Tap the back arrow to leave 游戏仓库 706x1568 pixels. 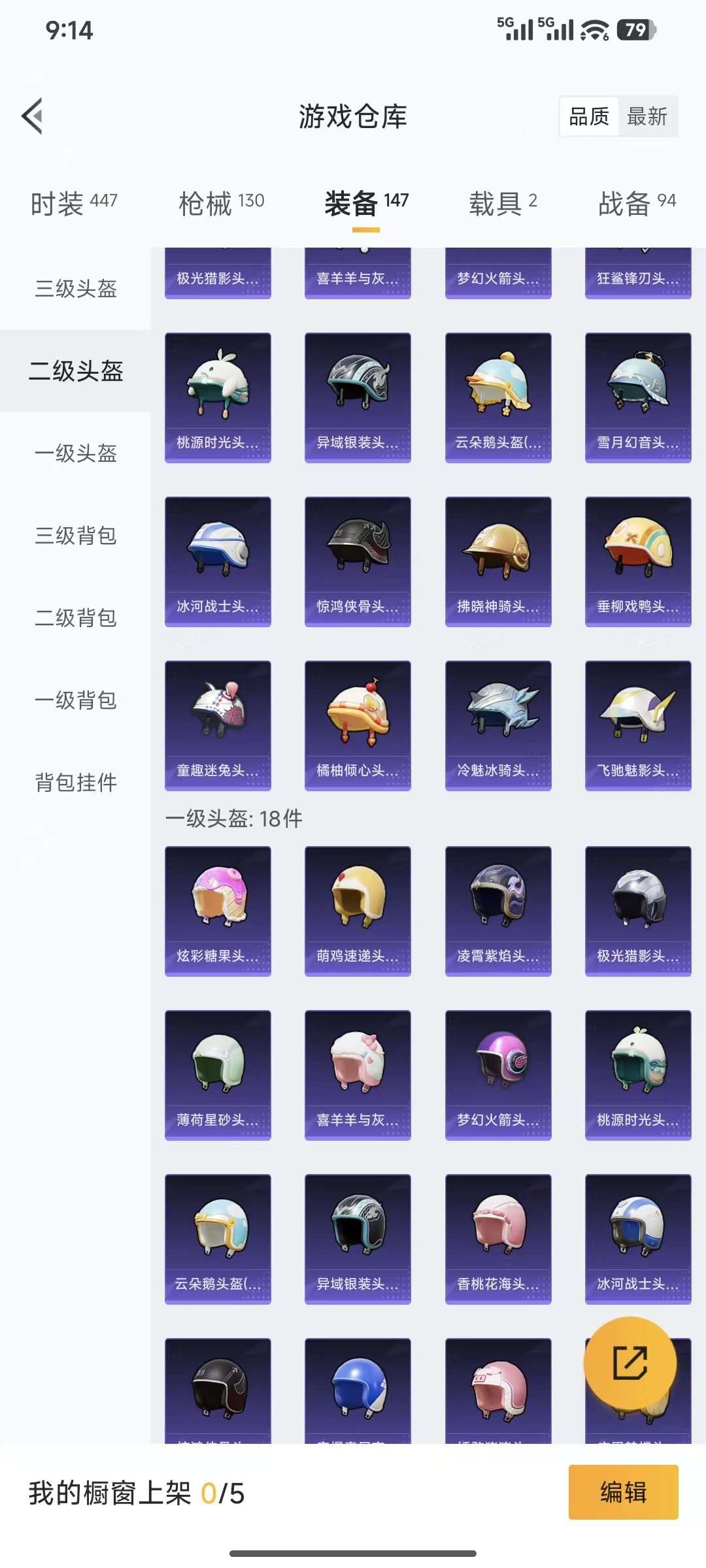tap(32, 116)
